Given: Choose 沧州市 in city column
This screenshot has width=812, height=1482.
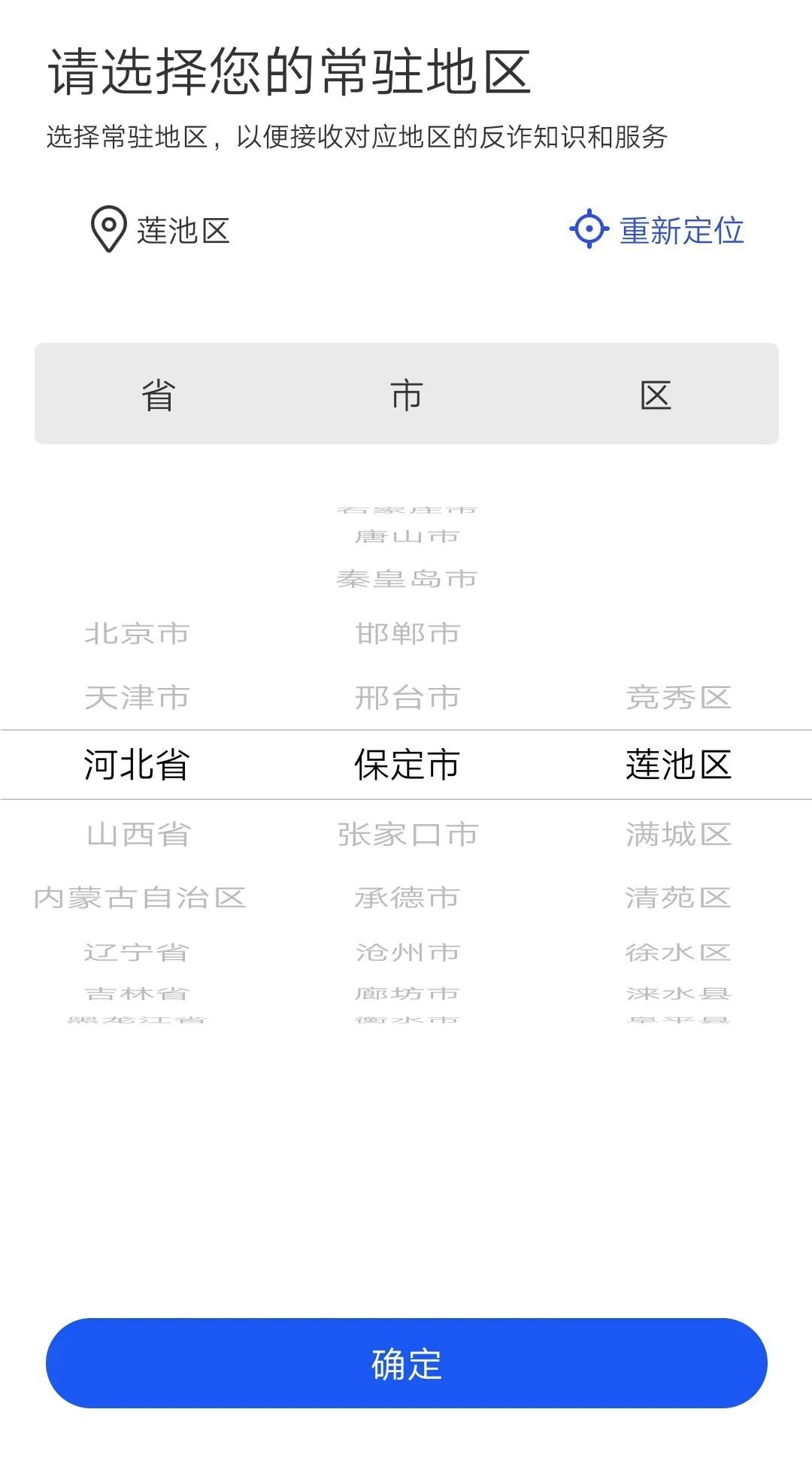Looking at the screenshot, I should (x=408, y=953).
